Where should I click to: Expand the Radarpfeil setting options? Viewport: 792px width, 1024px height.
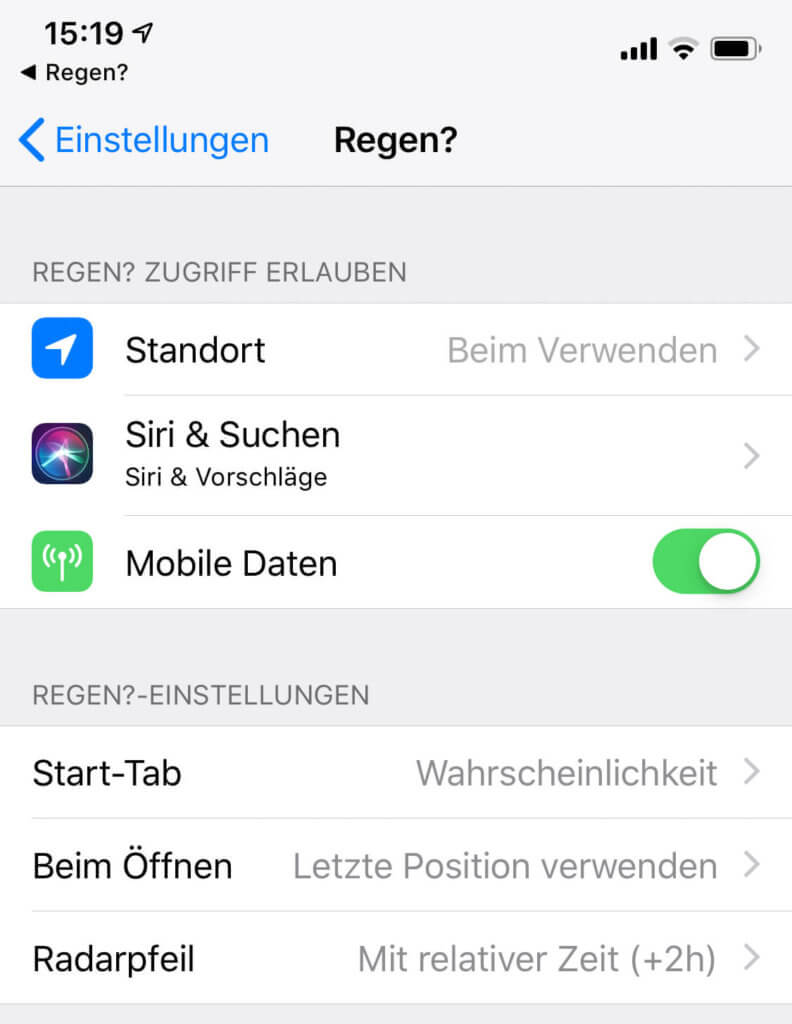pyautogui.click(x=753, y=958)
